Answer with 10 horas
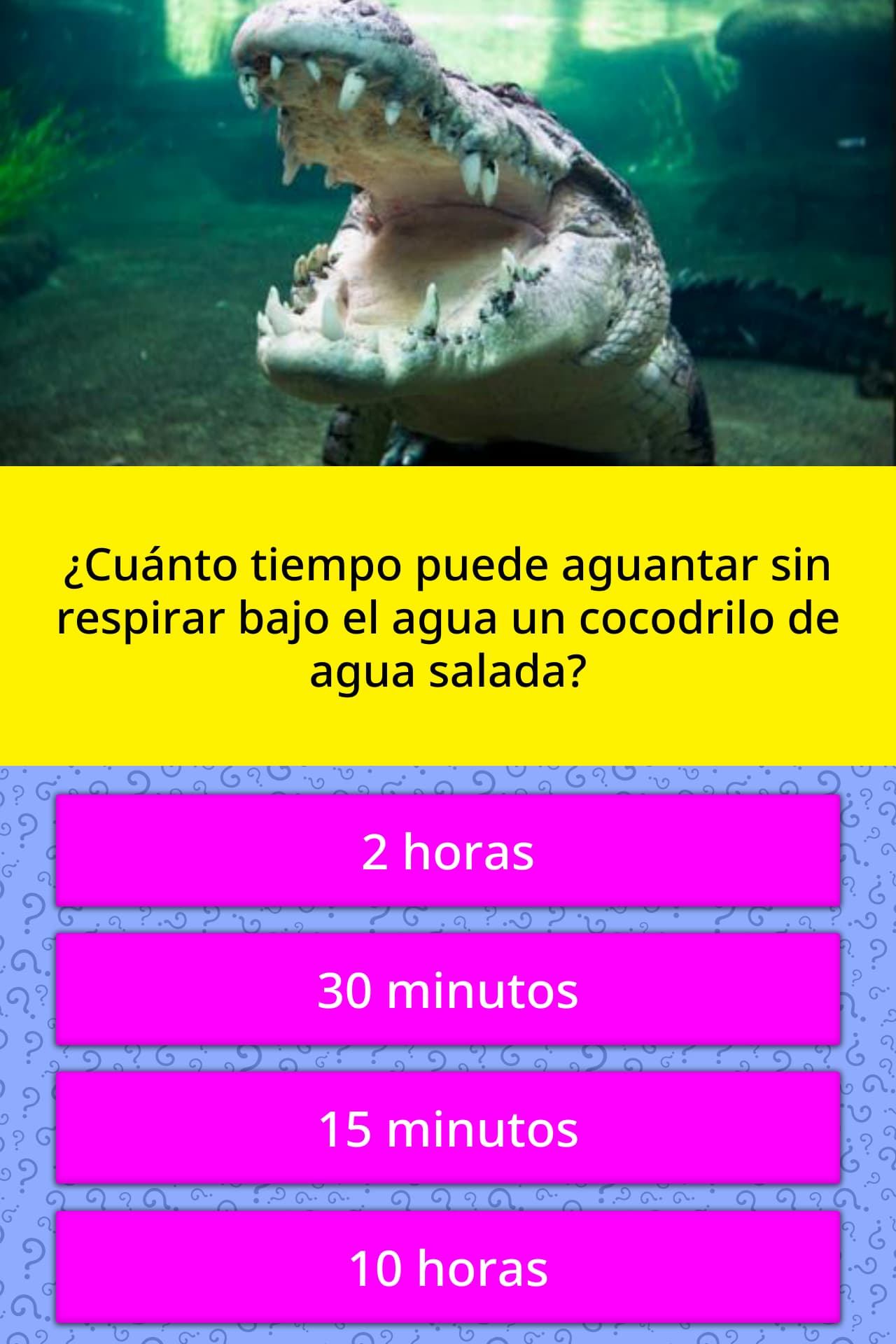The image size is (896, 1344). [x=448, y=1266]
